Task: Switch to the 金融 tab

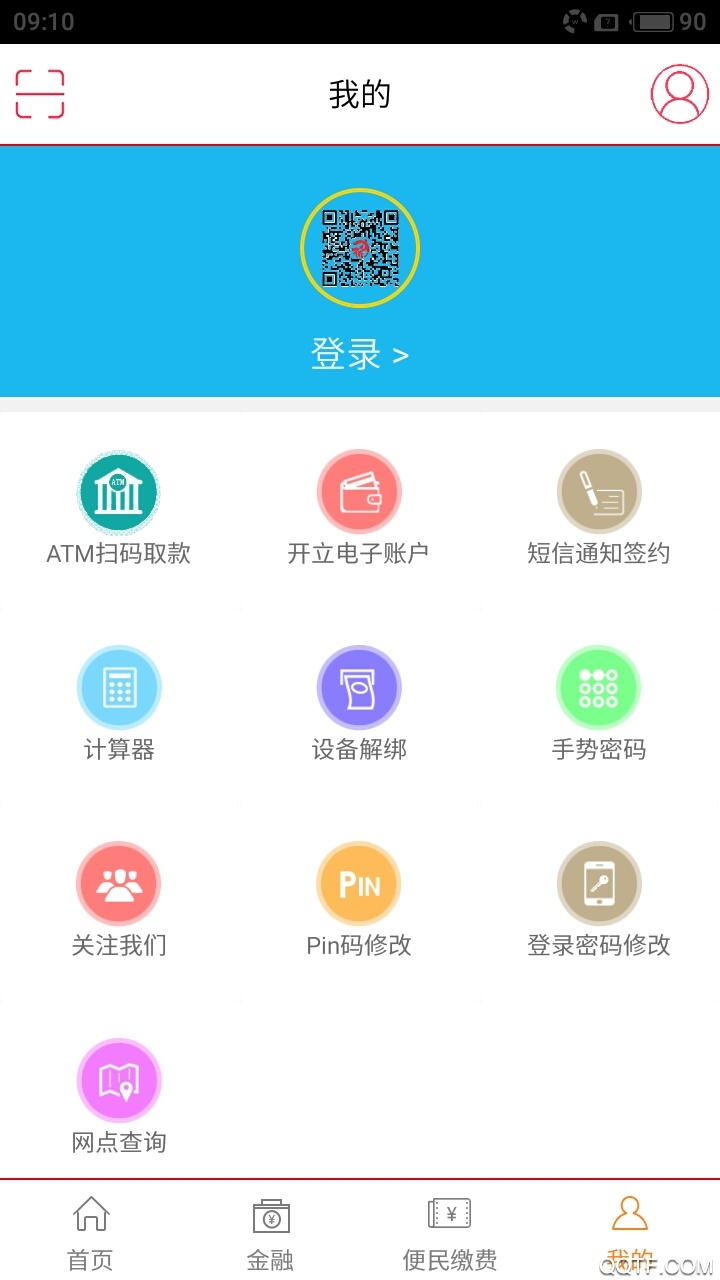Action: (x=270, y=1232)
